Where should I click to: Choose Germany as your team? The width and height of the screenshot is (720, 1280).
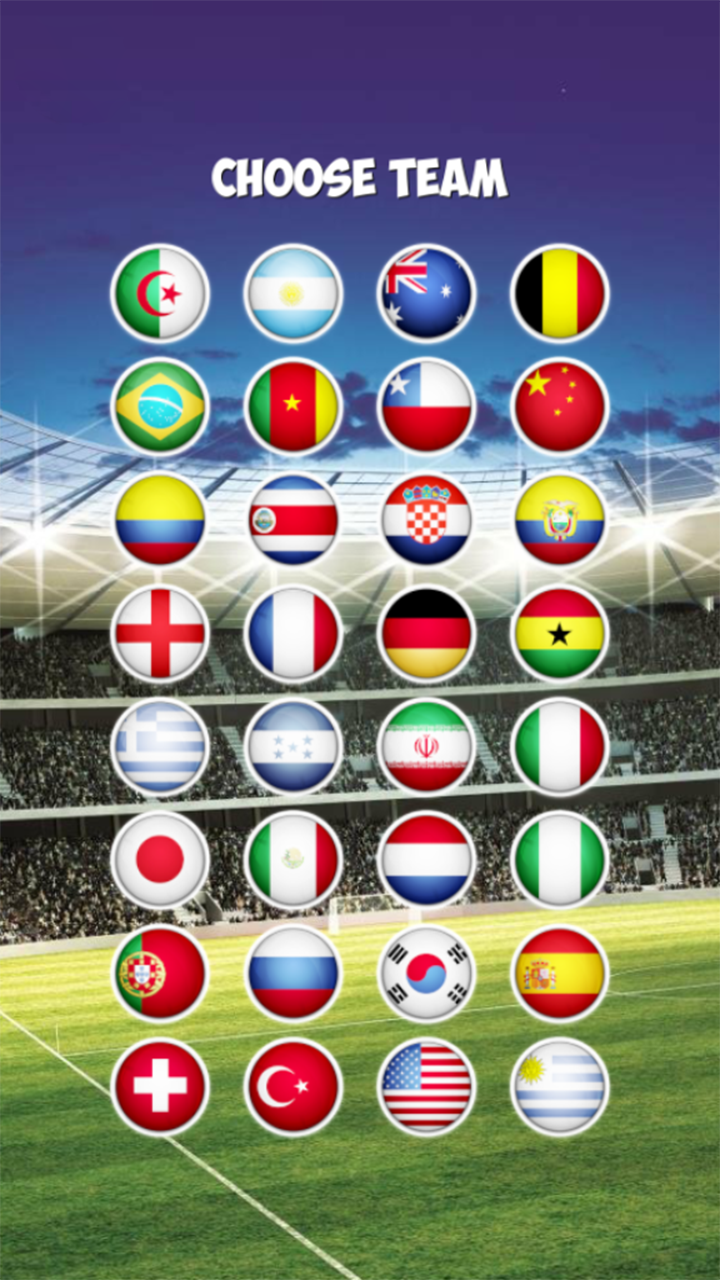pyautogui.click(x=426, y=633)
